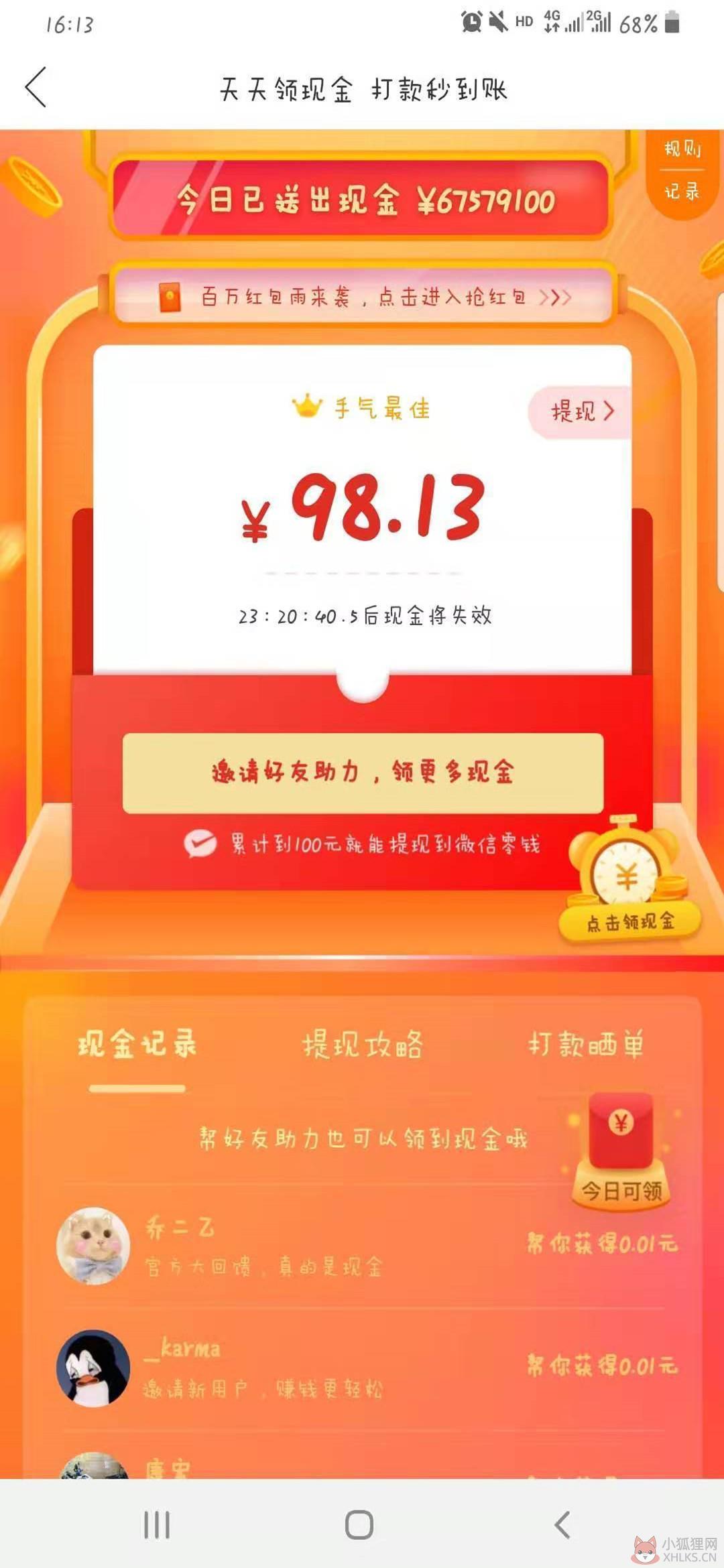
Task: Open the 规则 rules page
Action: 682,148
